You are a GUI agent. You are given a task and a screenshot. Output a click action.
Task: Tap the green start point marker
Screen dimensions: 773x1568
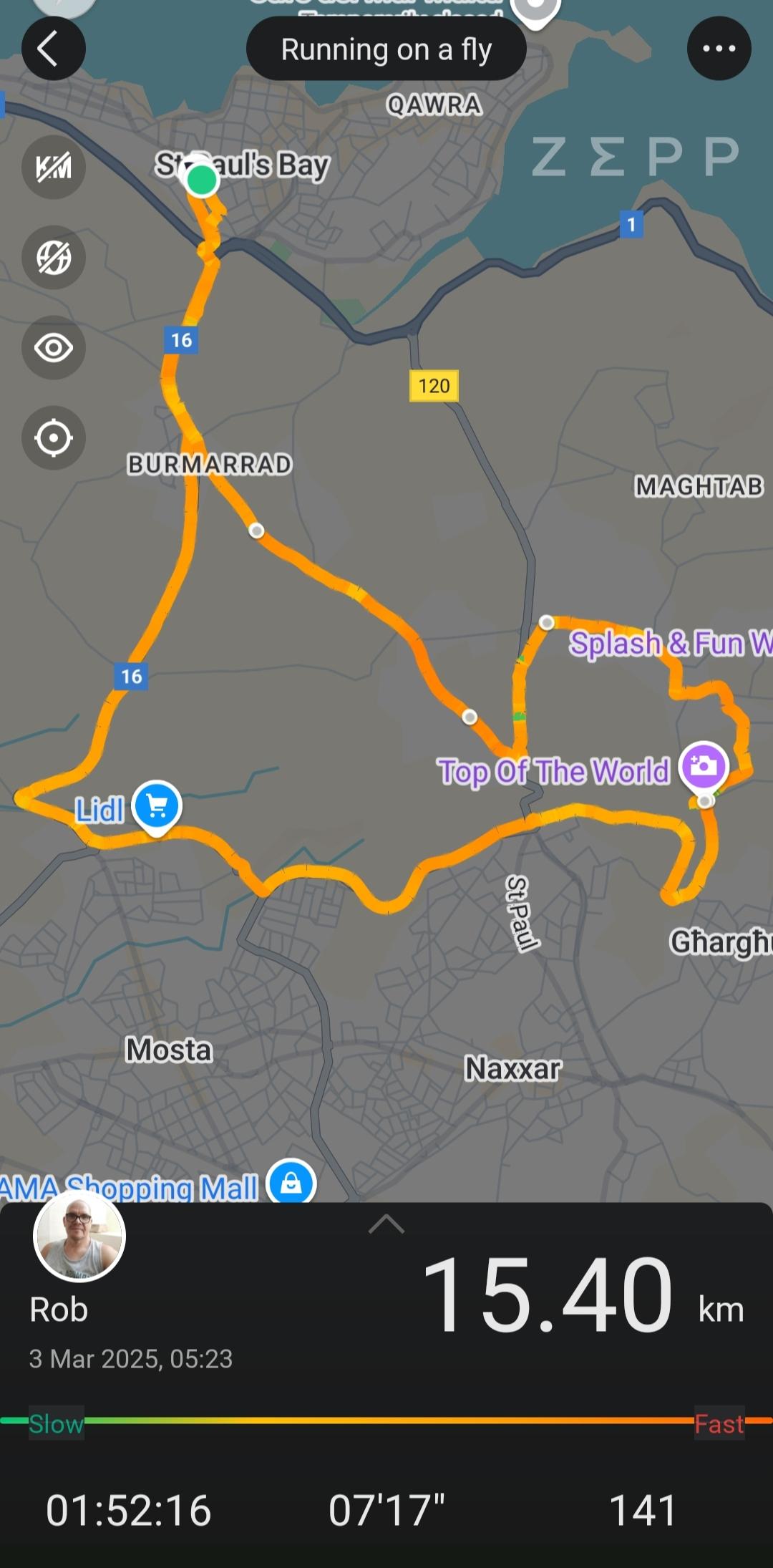click(x=202, y=180)
